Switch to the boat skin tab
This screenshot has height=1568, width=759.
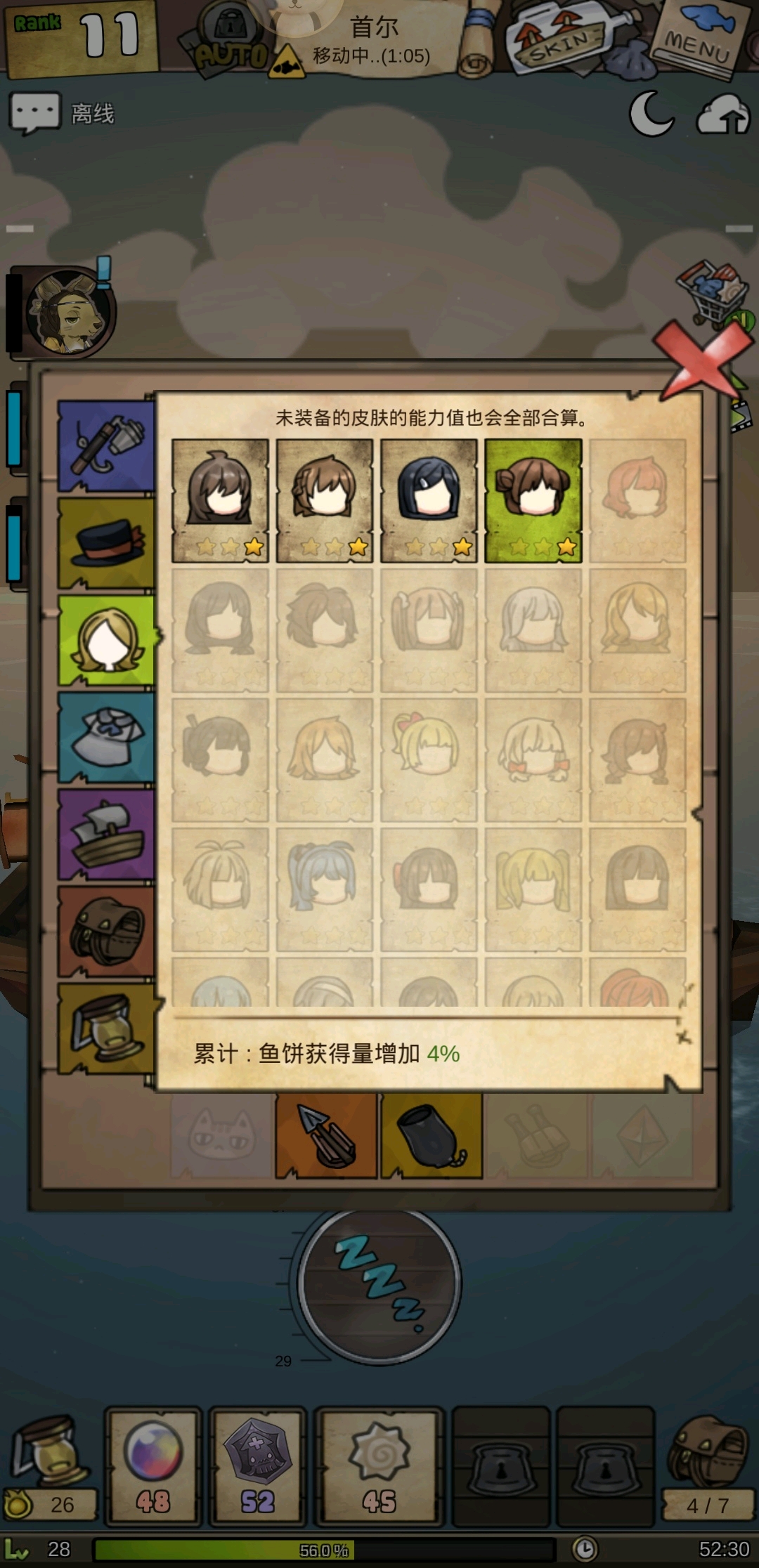pyautogui.click(x=107, y=835)
